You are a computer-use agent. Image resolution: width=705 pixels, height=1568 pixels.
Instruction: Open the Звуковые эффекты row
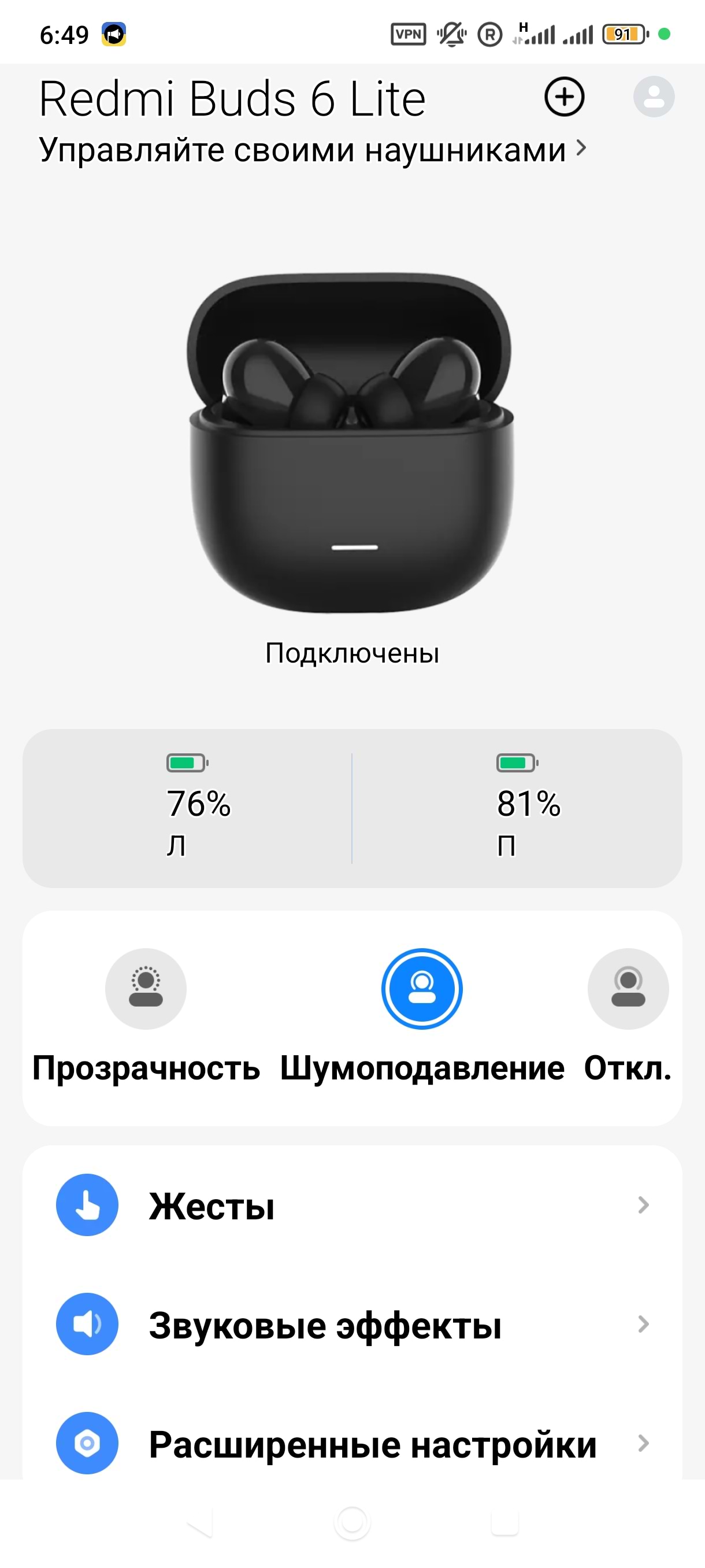click(352, 1324)
